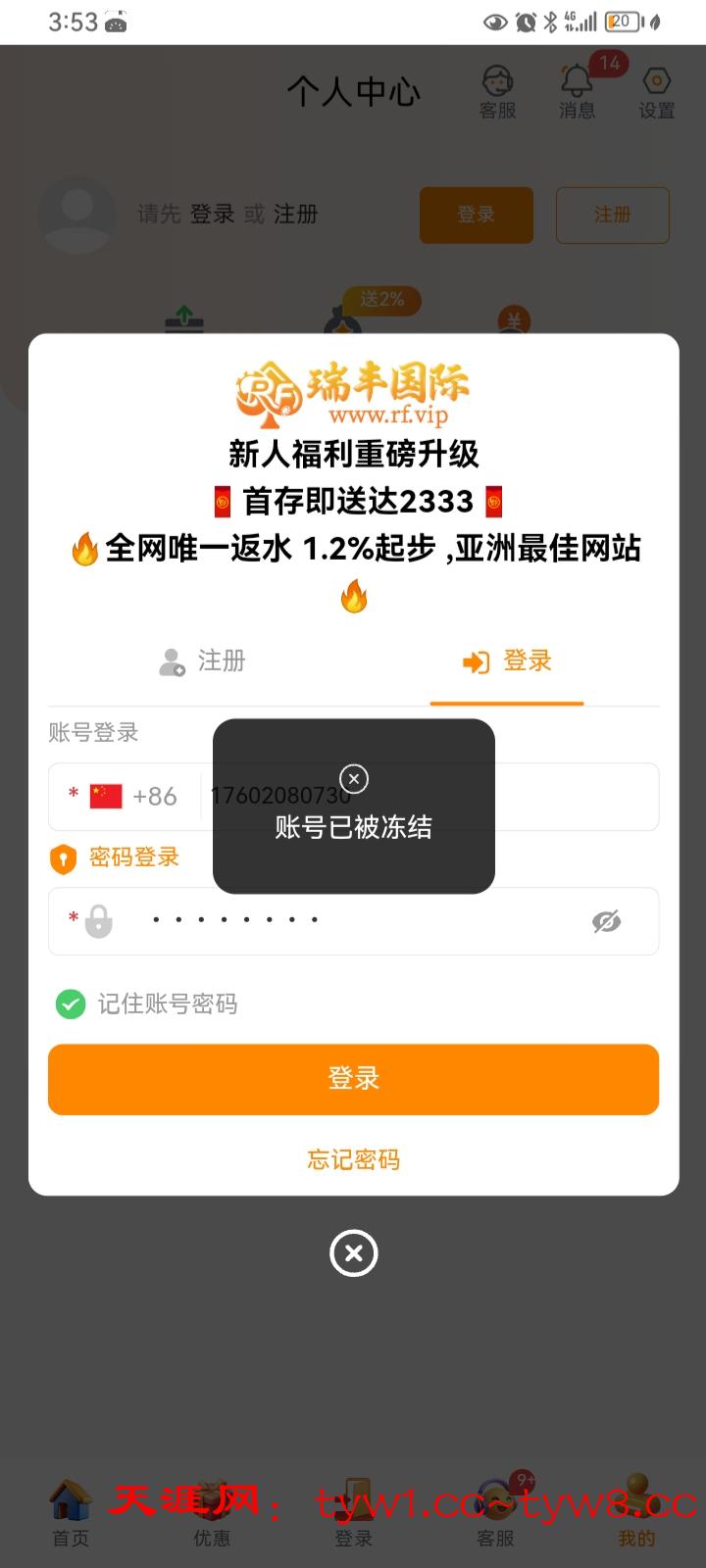Toggle password visibility eye icon
Image resolution: width=706 pixels, height=1568 pixels.
coord(607,921)
